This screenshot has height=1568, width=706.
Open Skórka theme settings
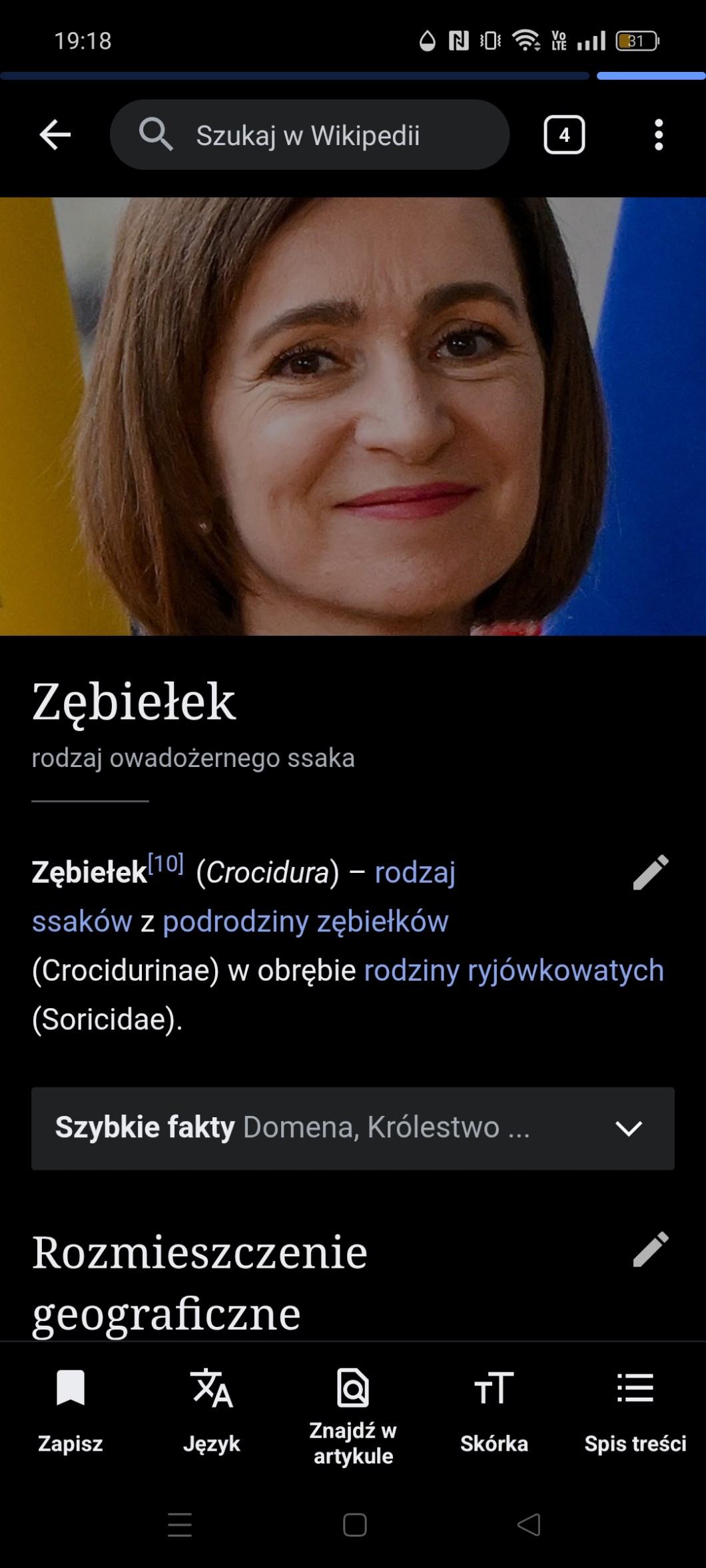coord(494,1410)
